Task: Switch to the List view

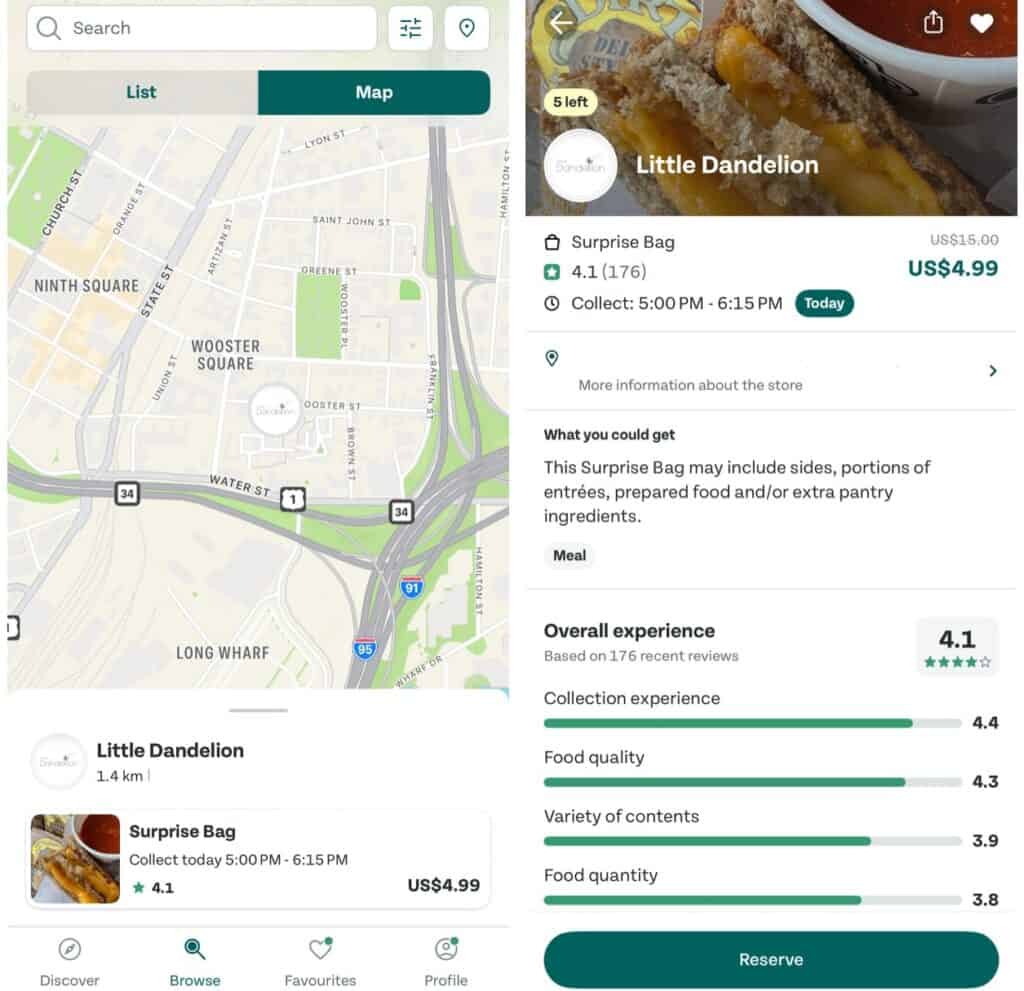Action: tap(142, 92)
